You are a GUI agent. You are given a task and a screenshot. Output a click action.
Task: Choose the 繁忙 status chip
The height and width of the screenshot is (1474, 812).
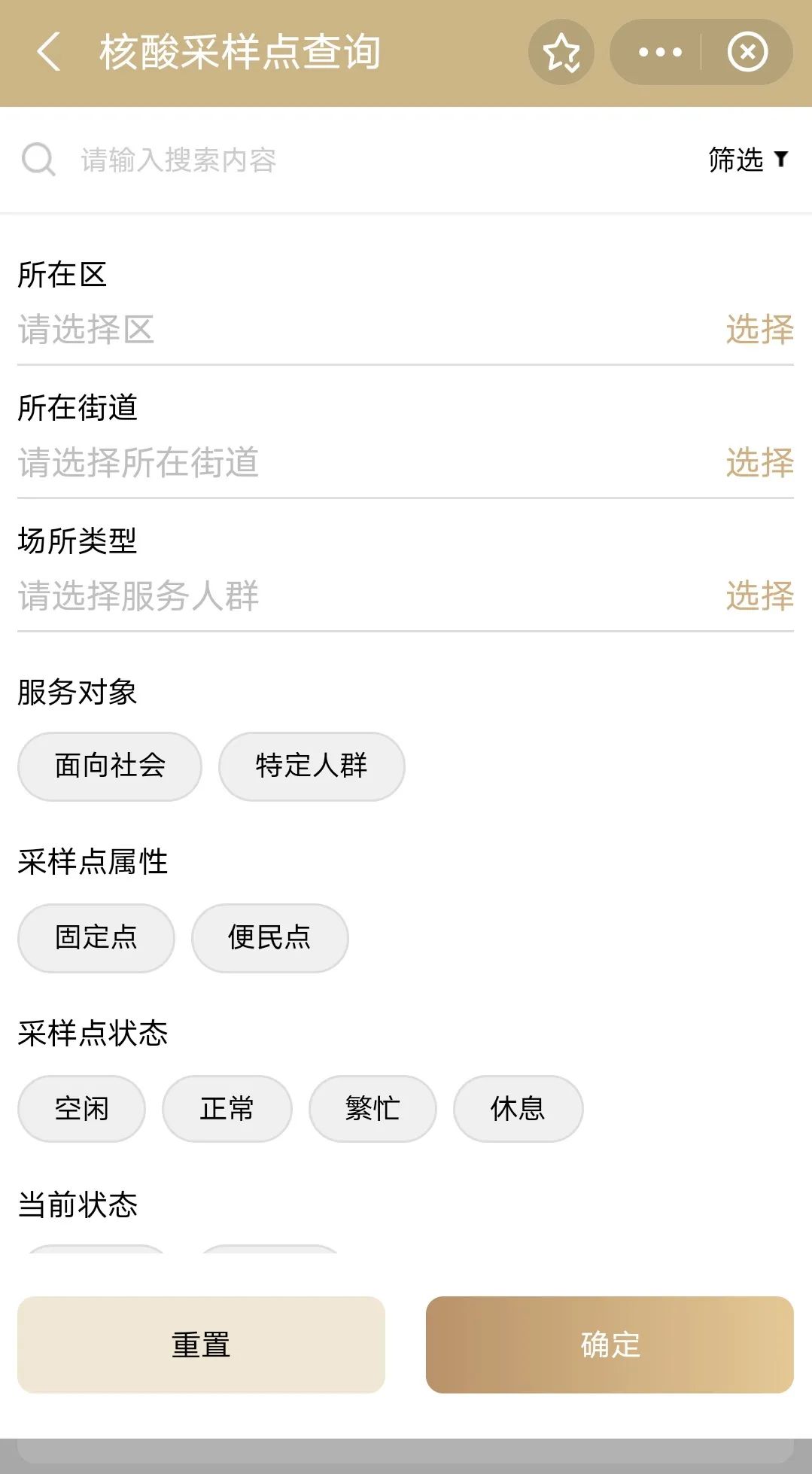pyautogui.click(x=373, y=1109)
